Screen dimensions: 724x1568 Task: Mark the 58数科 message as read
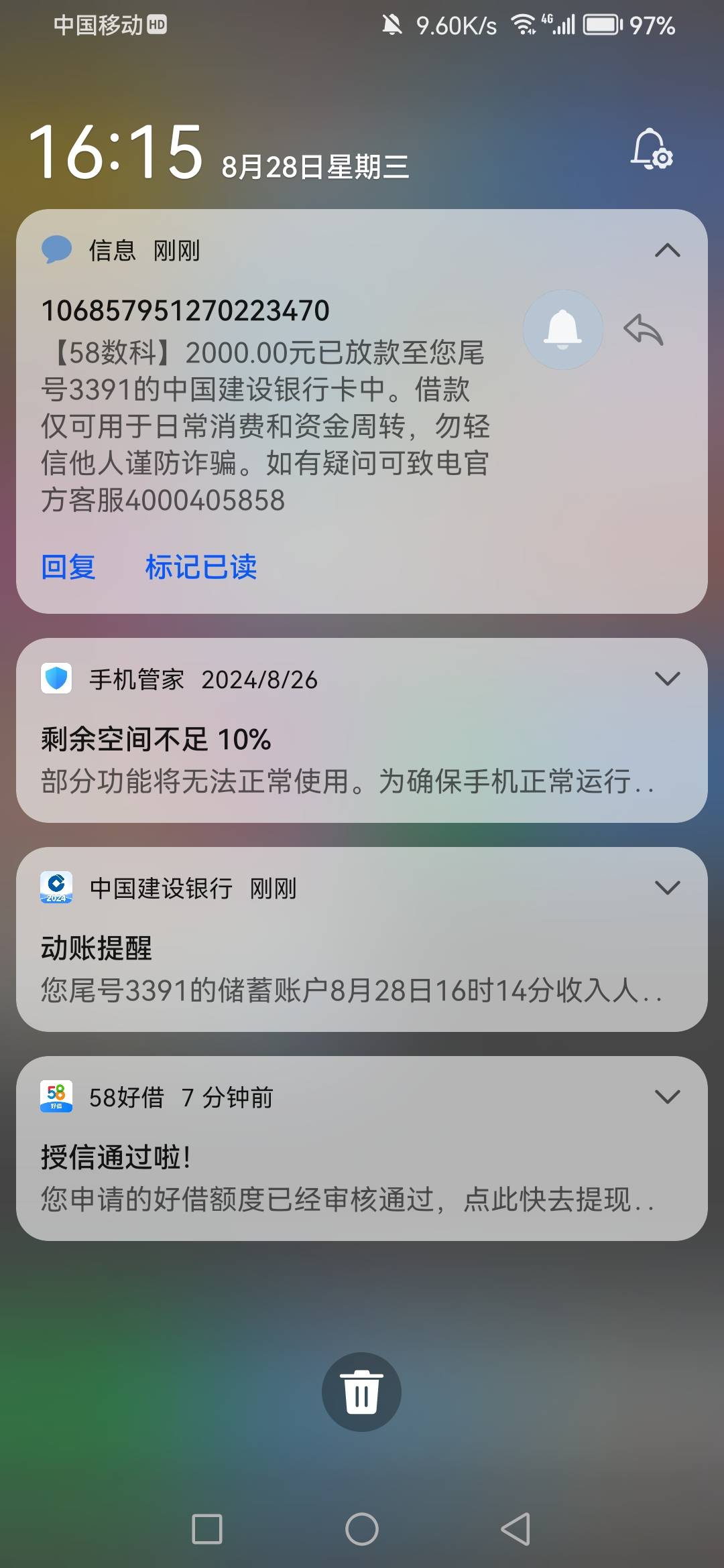pyautogui.click(x=201, y=567)
